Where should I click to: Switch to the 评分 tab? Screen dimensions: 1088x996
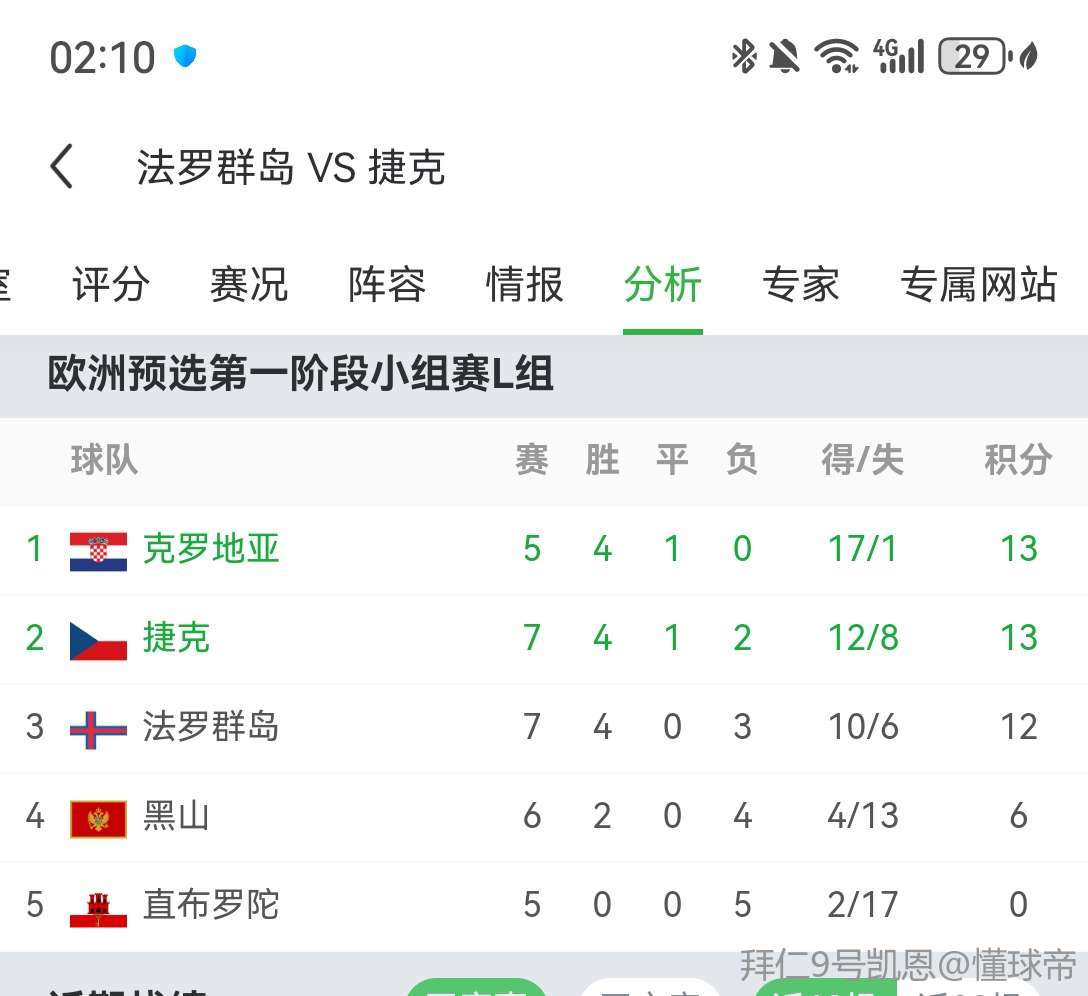[111, 285]
